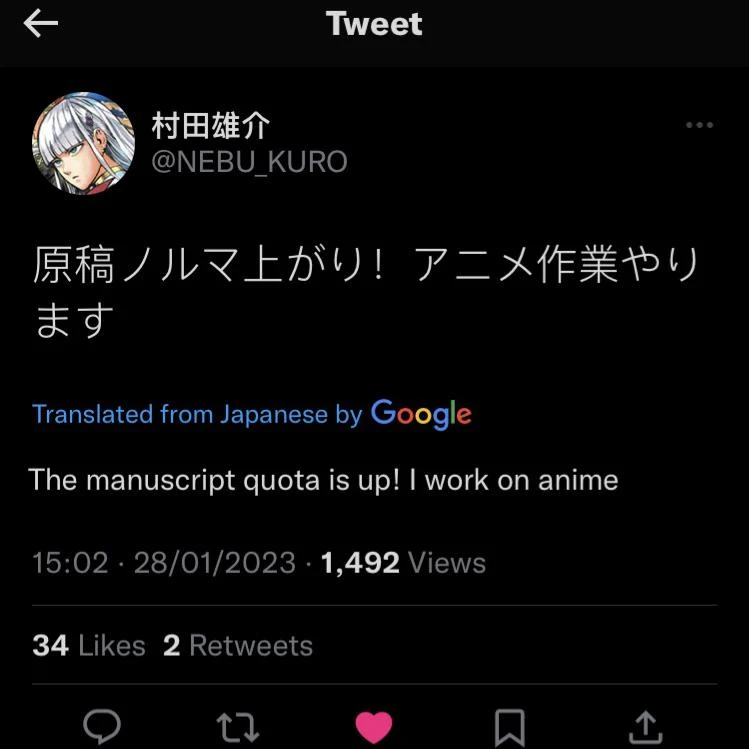Reply to the tweet with the comment icon
This screenshot has height=749, width=749.
pyautogui.click(x=102, y=727)
